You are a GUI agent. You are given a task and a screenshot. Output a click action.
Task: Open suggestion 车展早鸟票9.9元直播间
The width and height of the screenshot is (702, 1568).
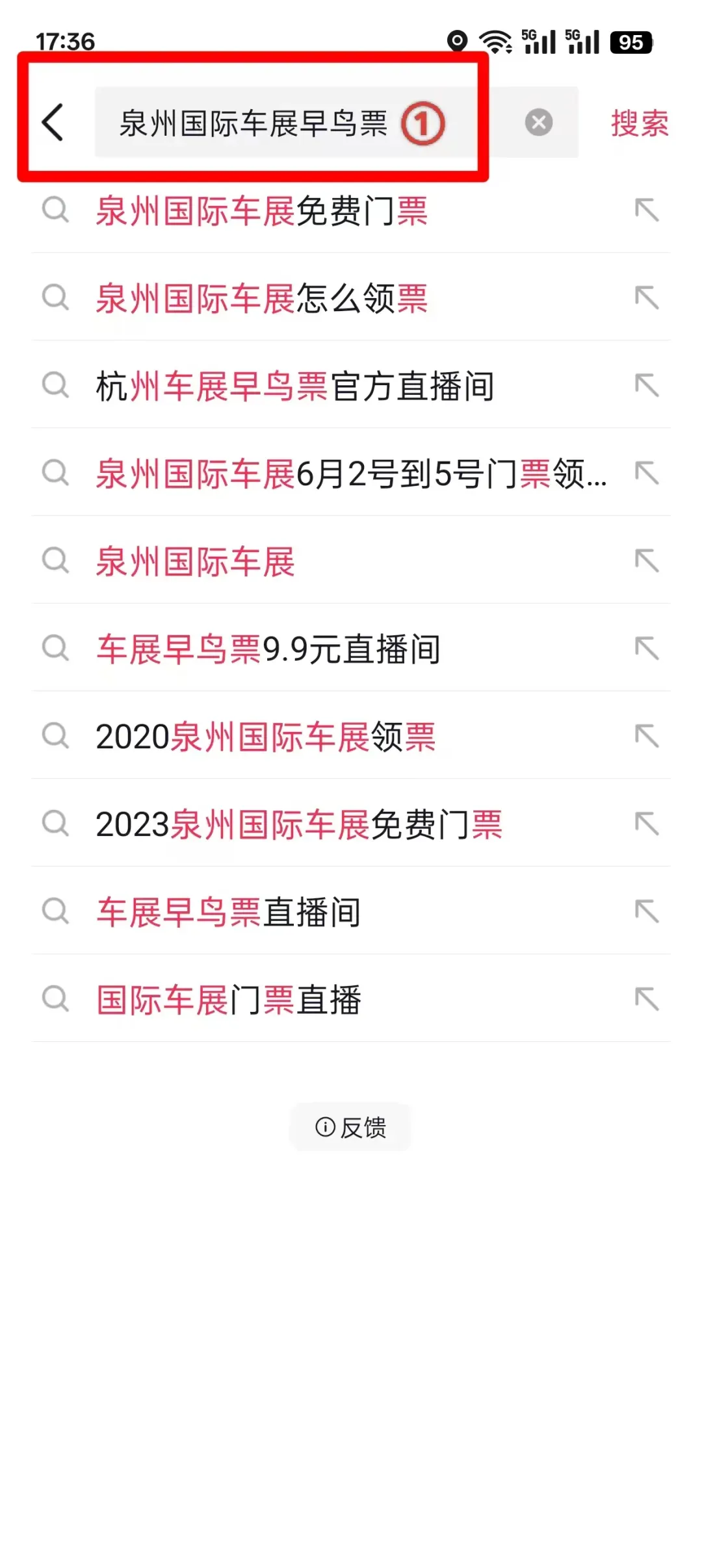(x=268, y=649)
